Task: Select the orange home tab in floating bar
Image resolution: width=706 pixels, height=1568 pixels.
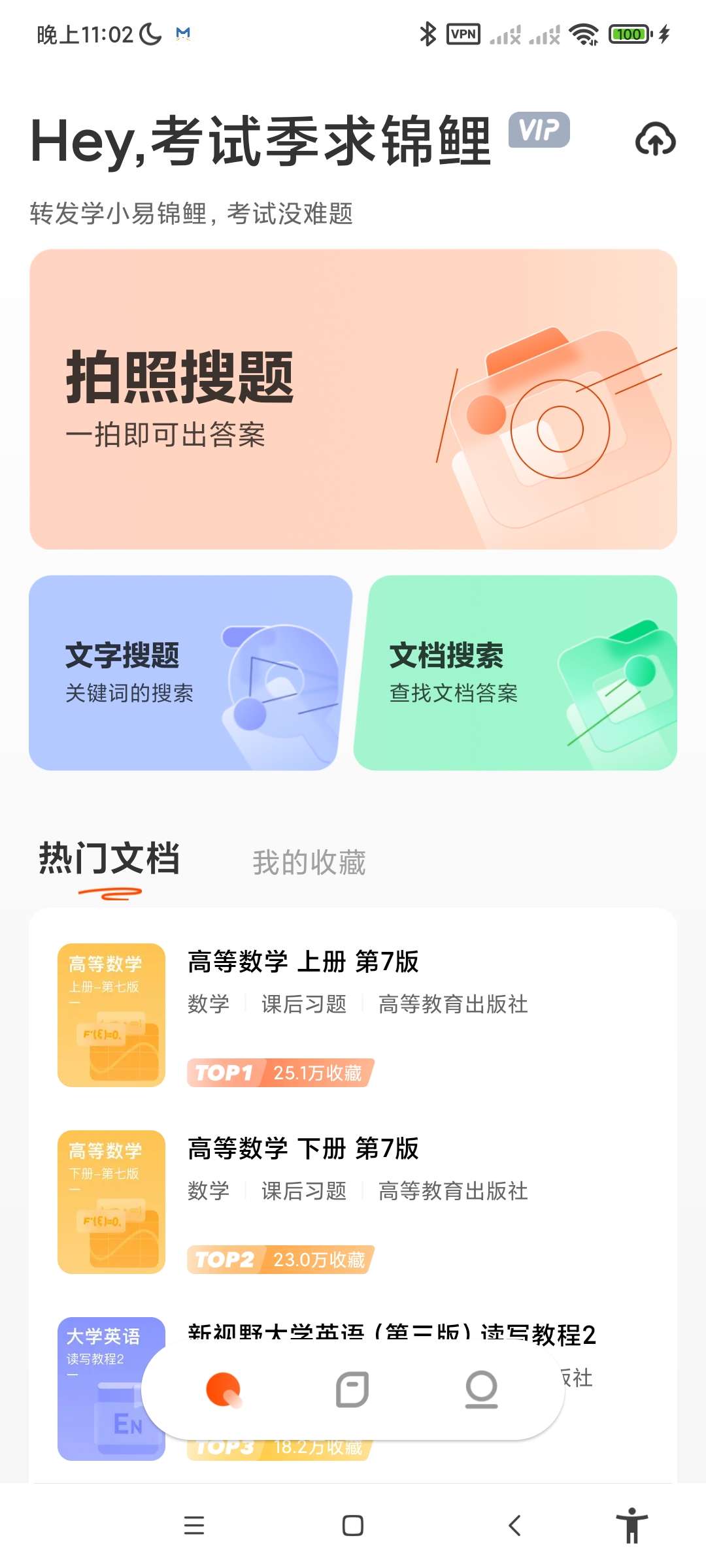Action: (x=223, y=1390)
